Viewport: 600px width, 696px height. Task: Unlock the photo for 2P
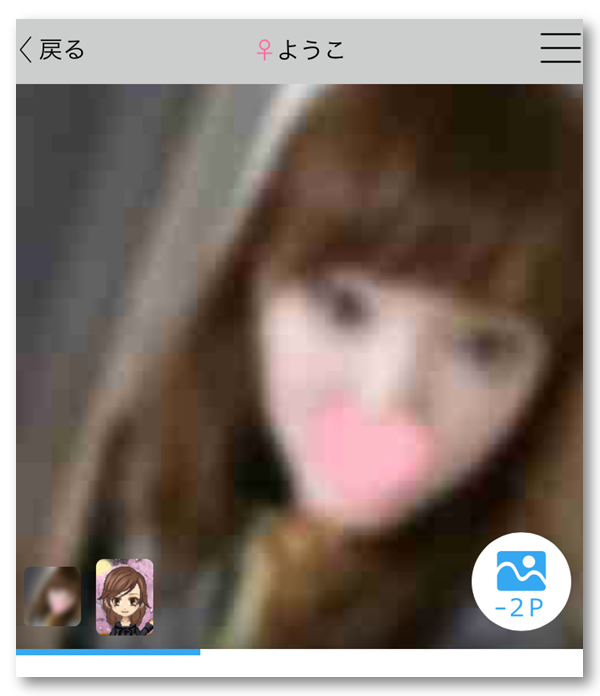521,582
